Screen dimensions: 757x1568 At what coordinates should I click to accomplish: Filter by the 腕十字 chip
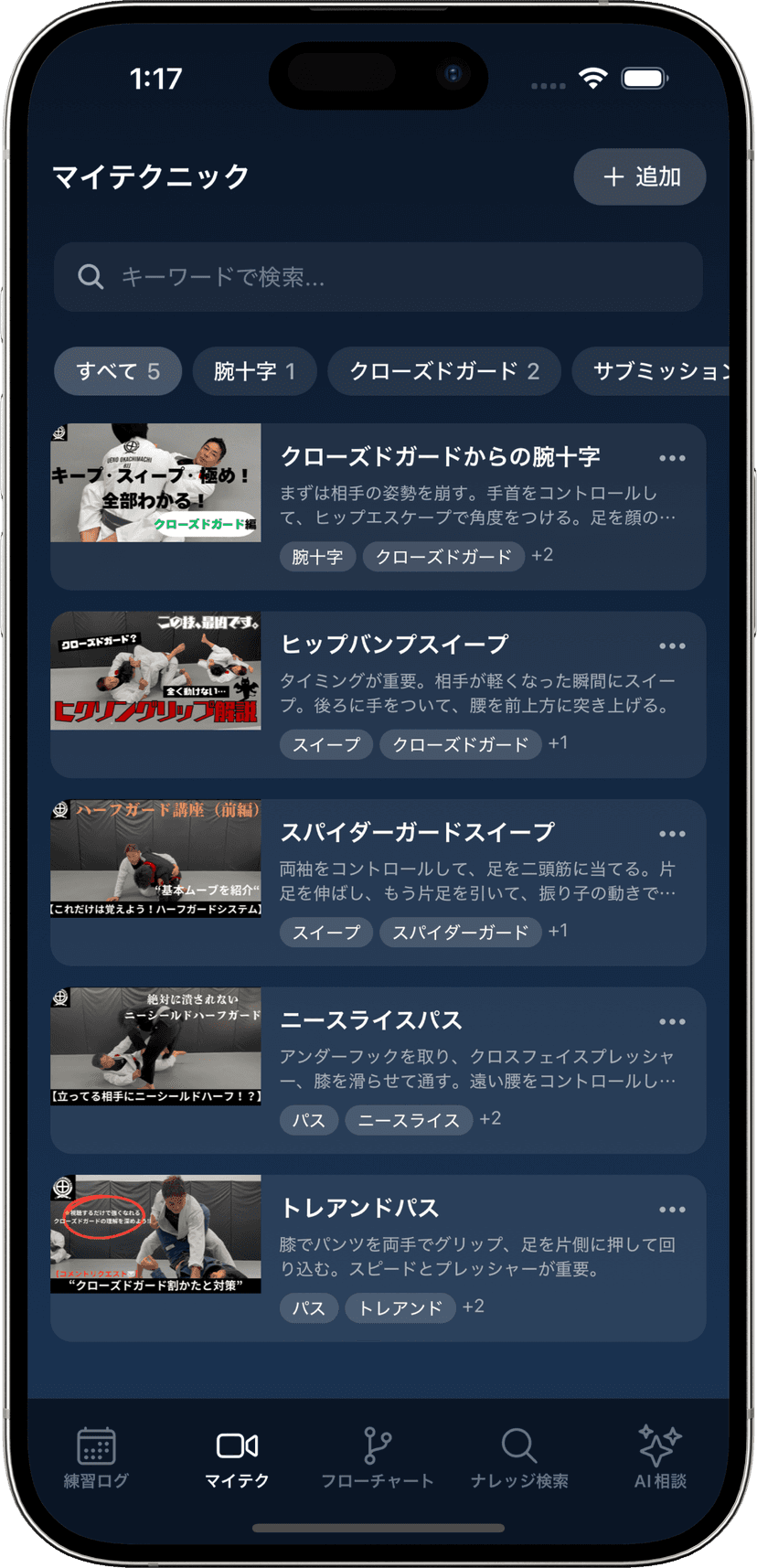[254, 371]
